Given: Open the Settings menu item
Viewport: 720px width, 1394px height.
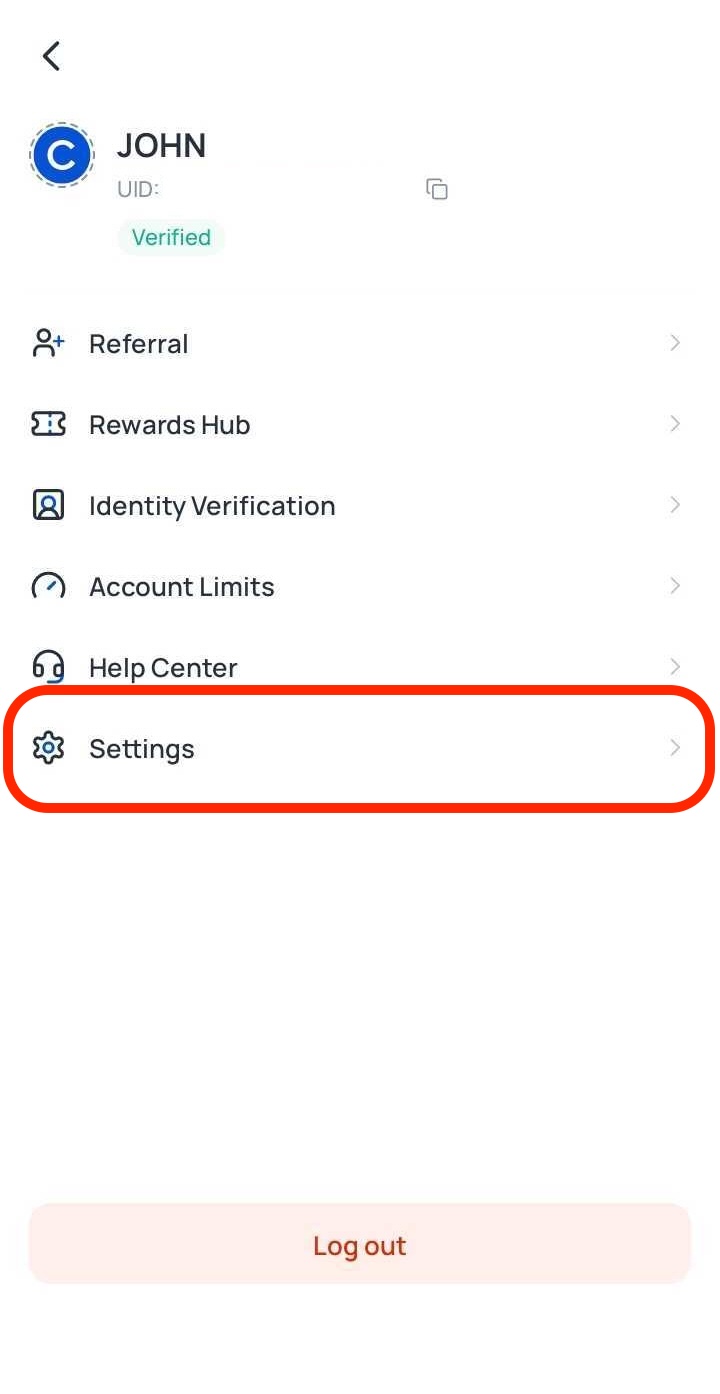Looking at the screenshot, I should 141,748.
